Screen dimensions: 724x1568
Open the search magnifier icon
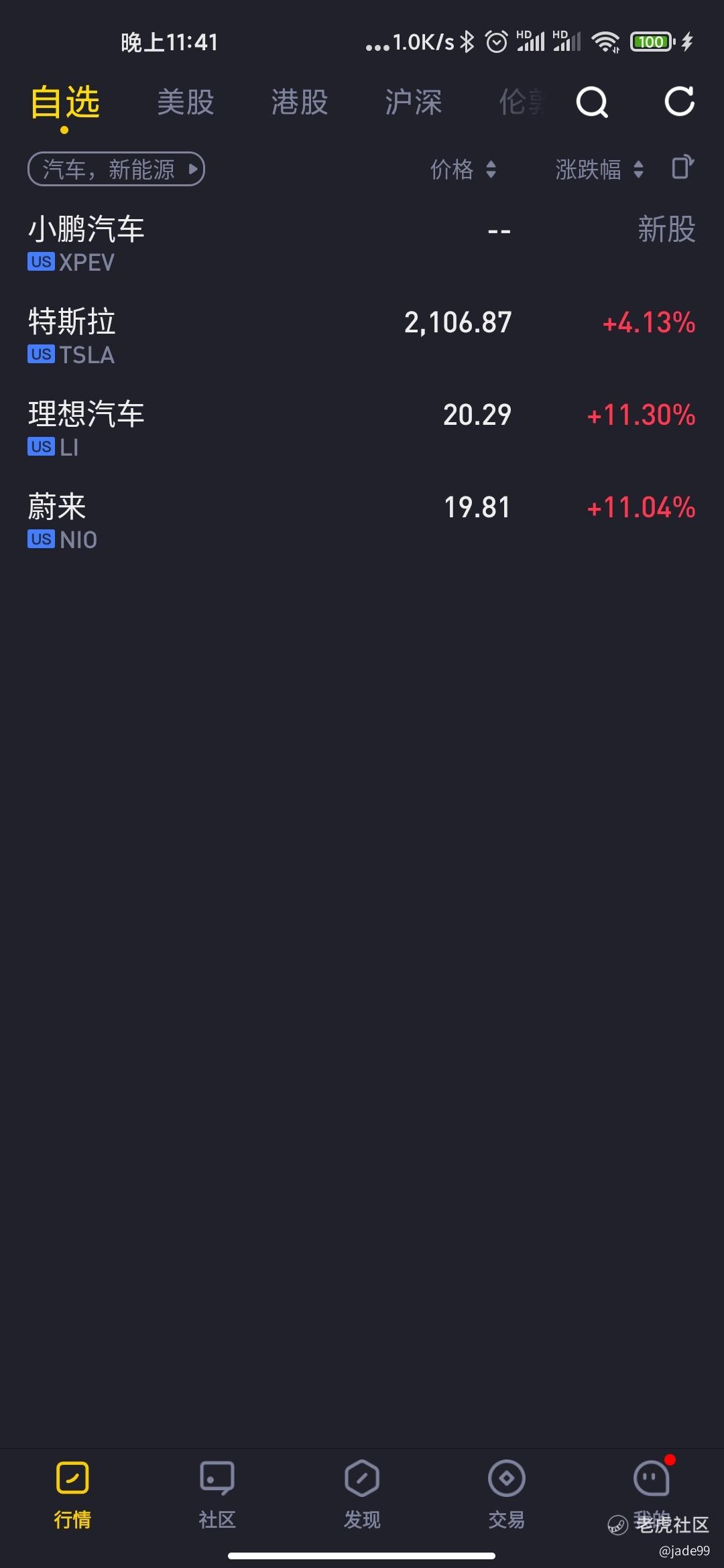pyautogui.click(x=592, y=103)
